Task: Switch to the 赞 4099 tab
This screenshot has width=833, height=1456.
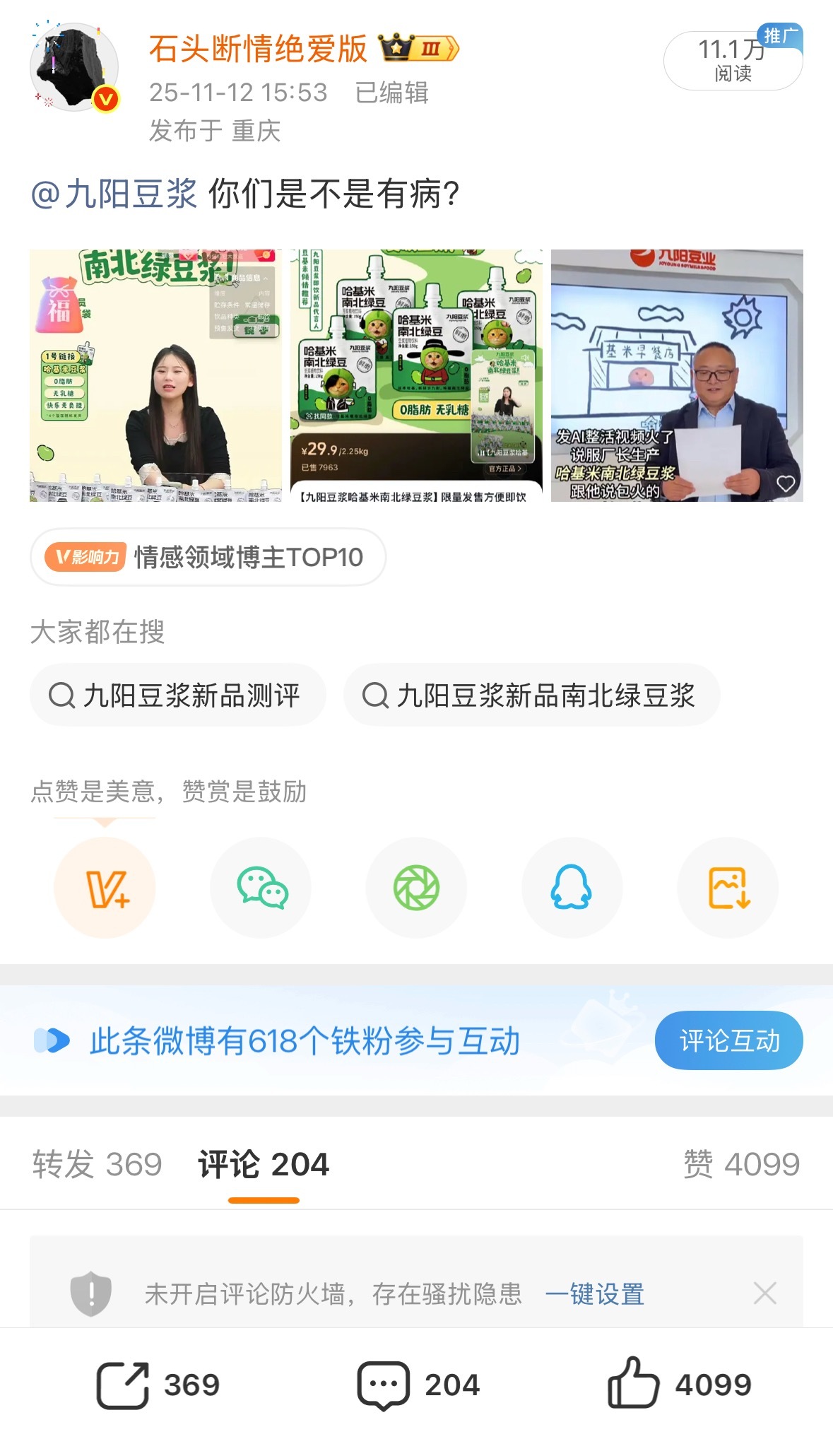Action: tap(741, 1164)
